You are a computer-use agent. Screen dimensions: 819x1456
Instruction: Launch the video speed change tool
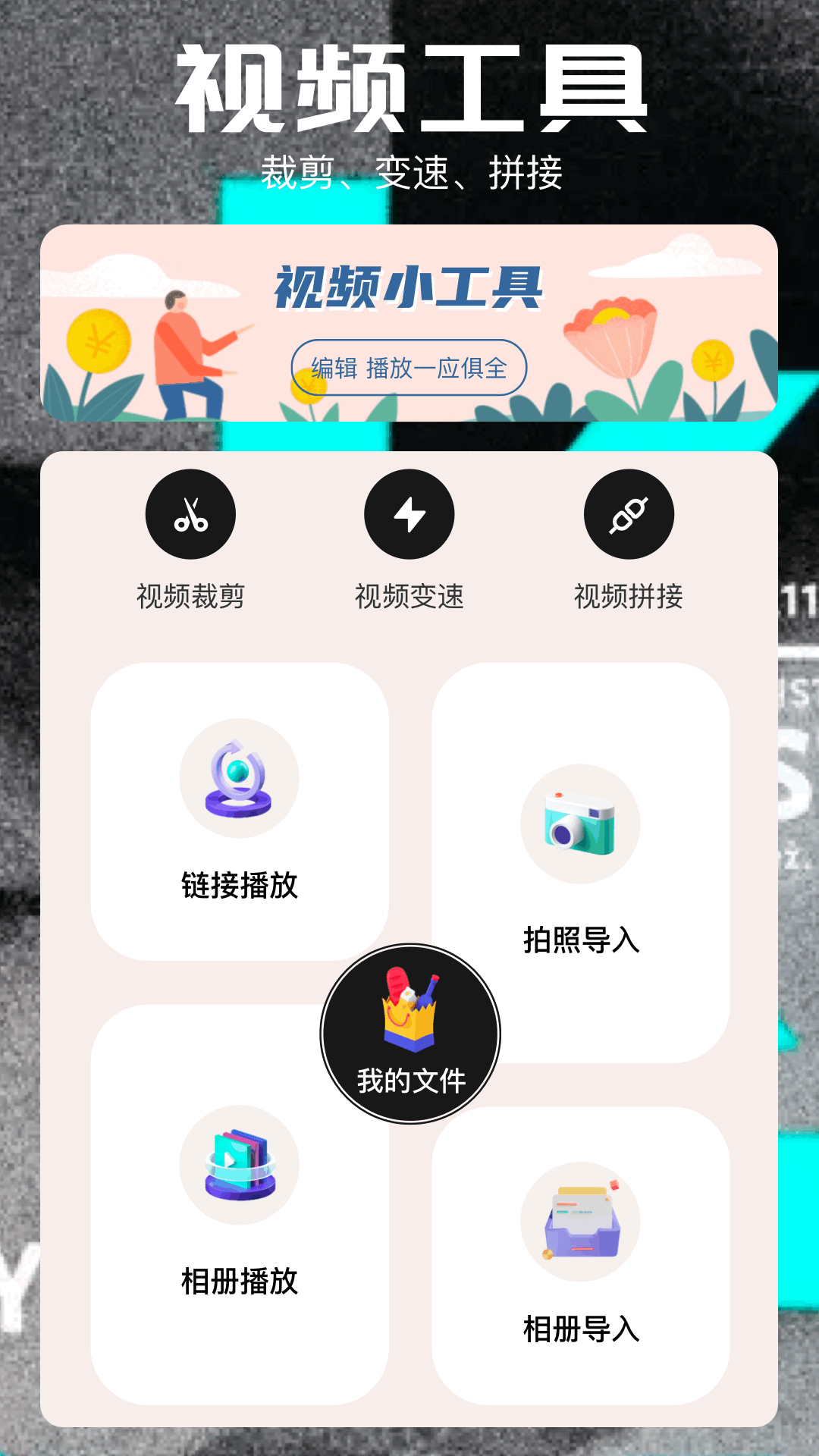[x=408, y=546]
